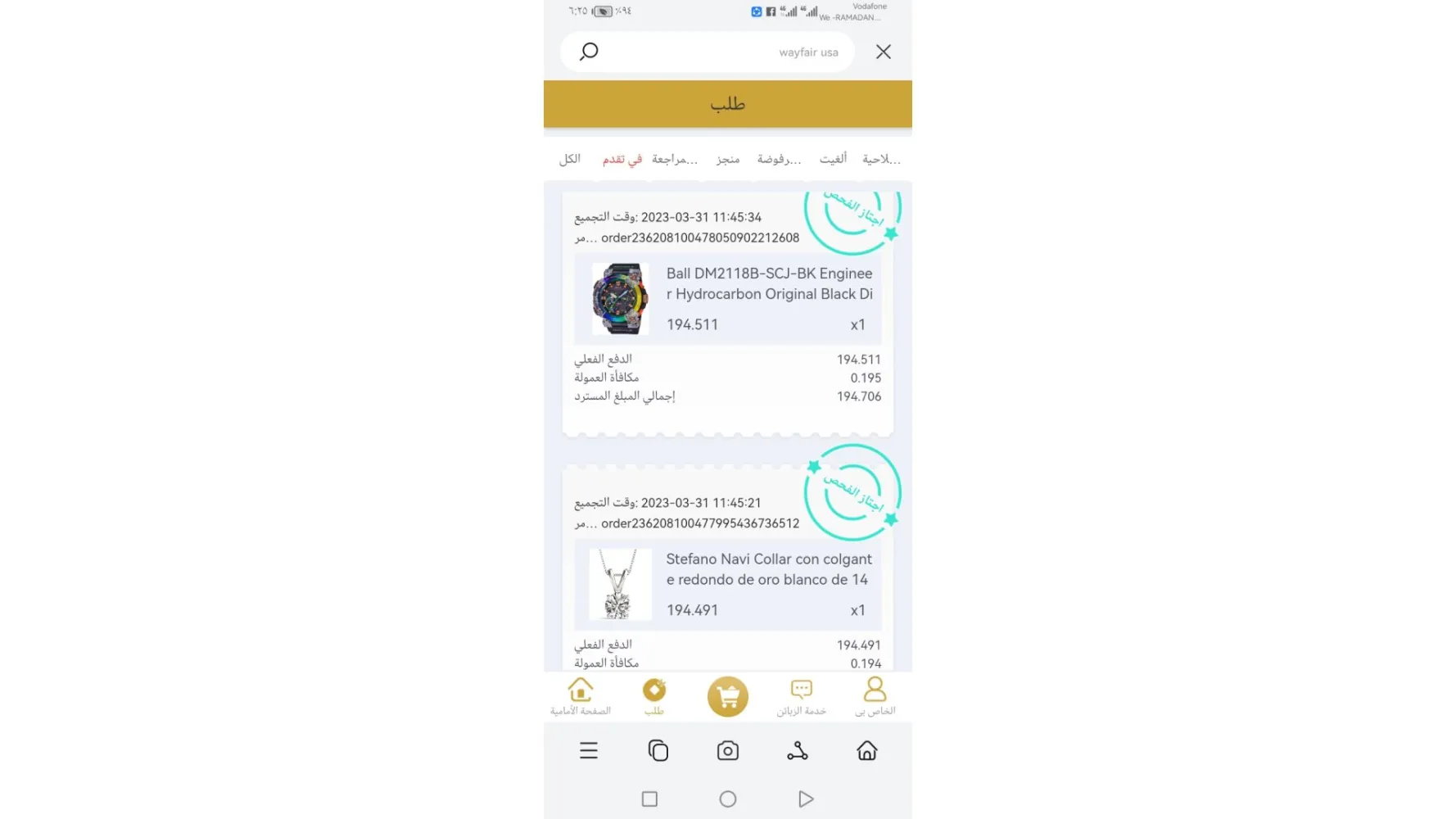Image resolution: width=1456 pixels, height=819 pixels.
Task: Select the طلب orders tab in bottom bar
Action: coord(654,696)
